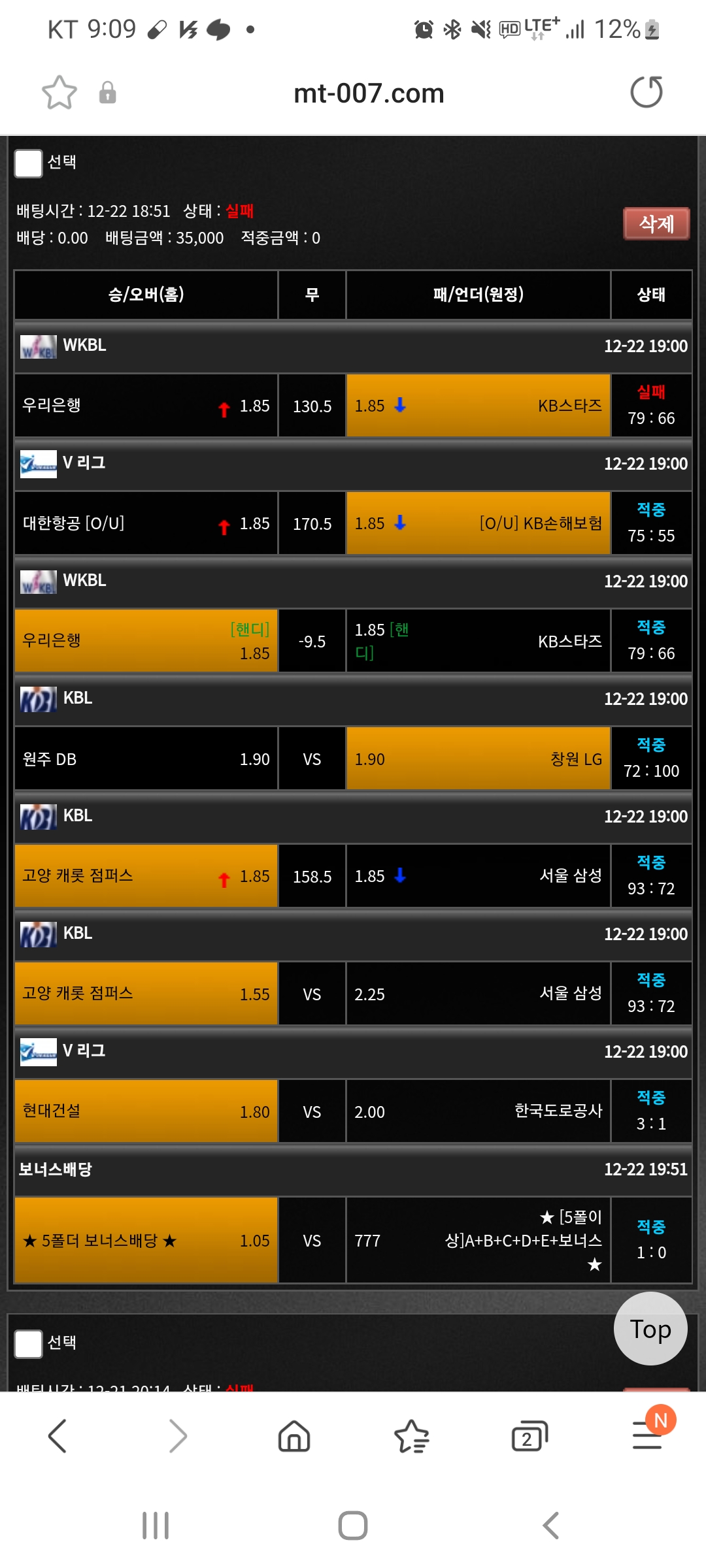Open the browser menu with N badge

point(648,1435)
